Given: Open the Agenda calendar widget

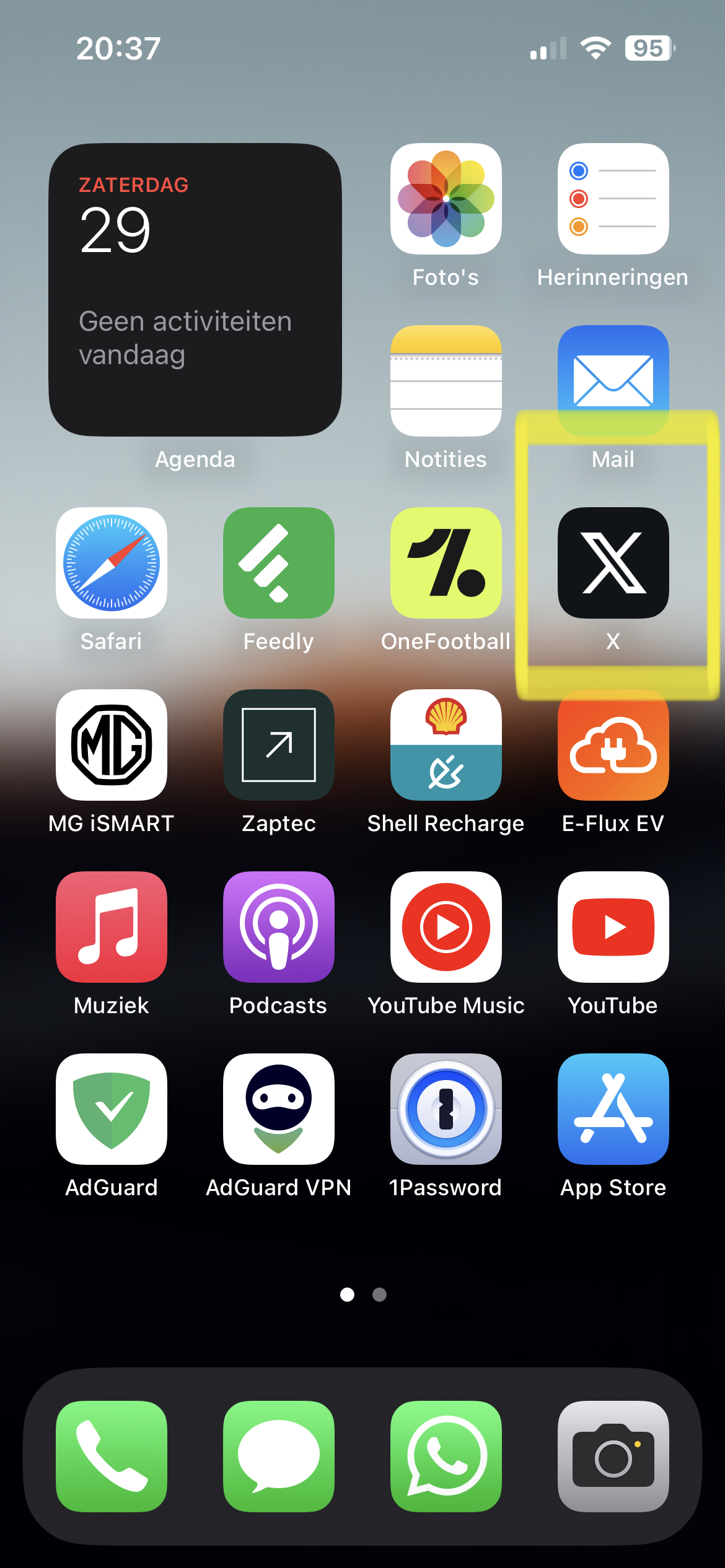Looking at the screenshot, I should click(x=195, y=290).
